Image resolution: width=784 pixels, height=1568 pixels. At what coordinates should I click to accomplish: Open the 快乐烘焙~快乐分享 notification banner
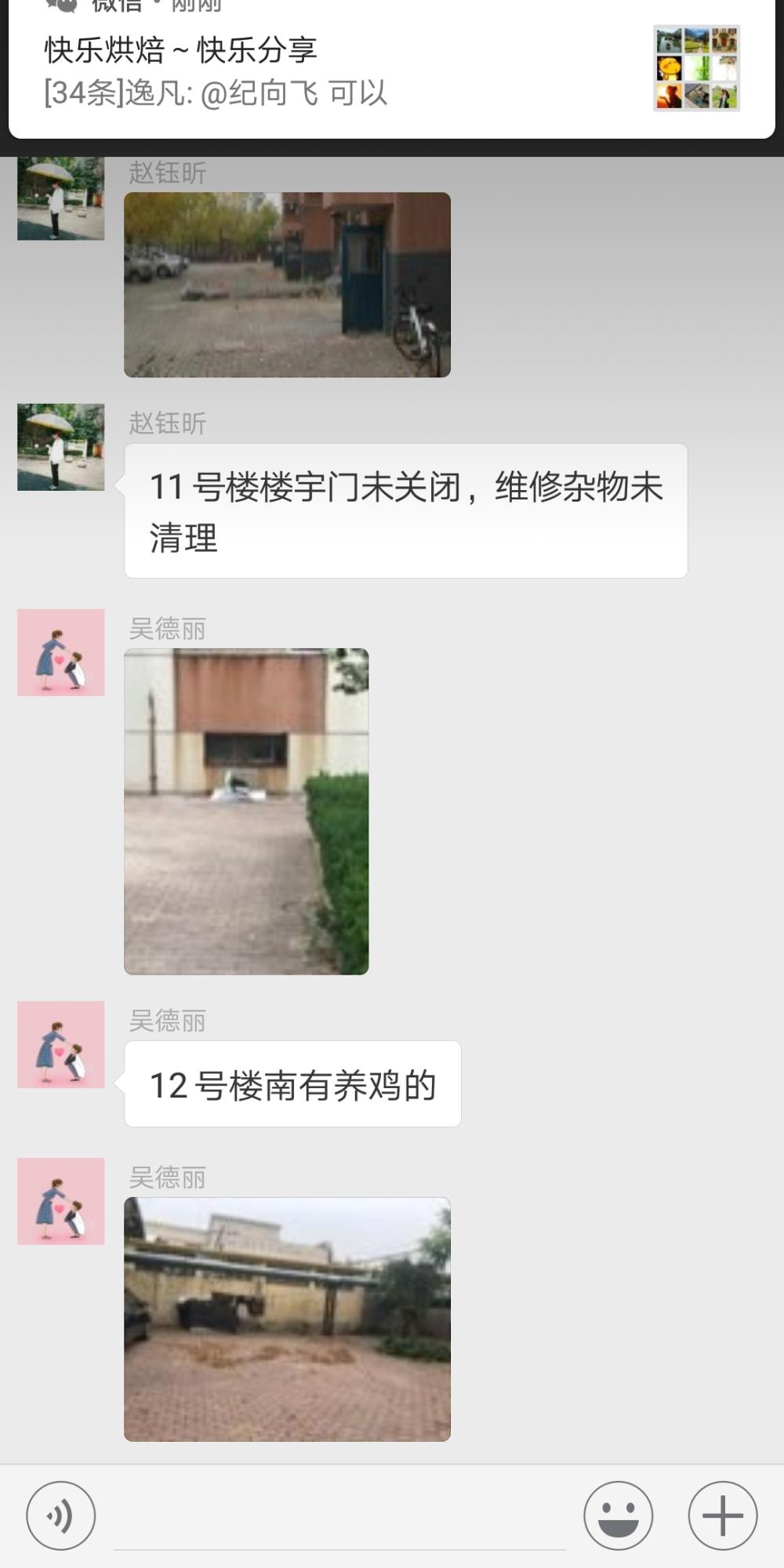[x=391, y=69]
